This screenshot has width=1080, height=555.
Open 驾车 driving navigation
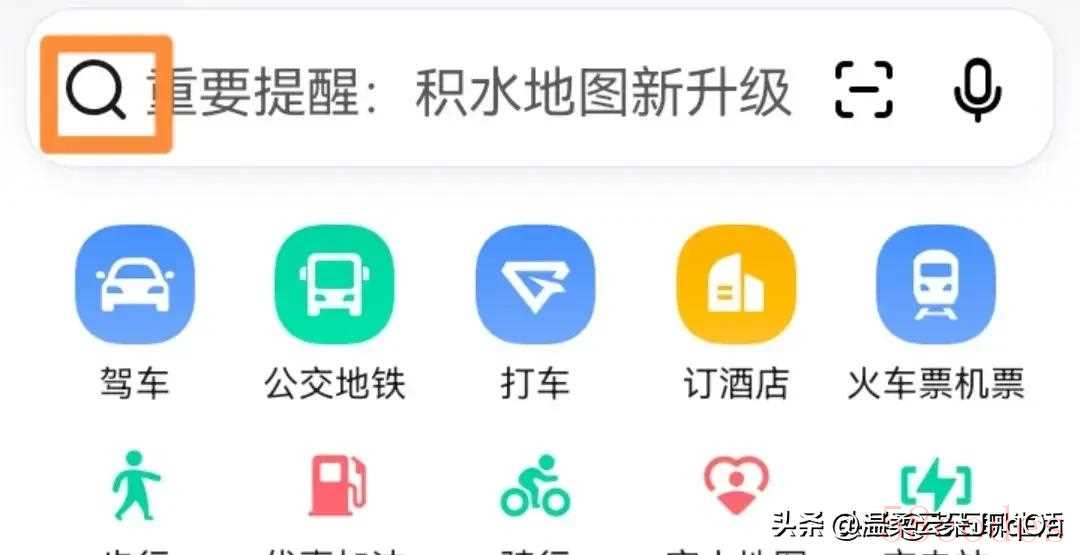(x=135, y=284)
